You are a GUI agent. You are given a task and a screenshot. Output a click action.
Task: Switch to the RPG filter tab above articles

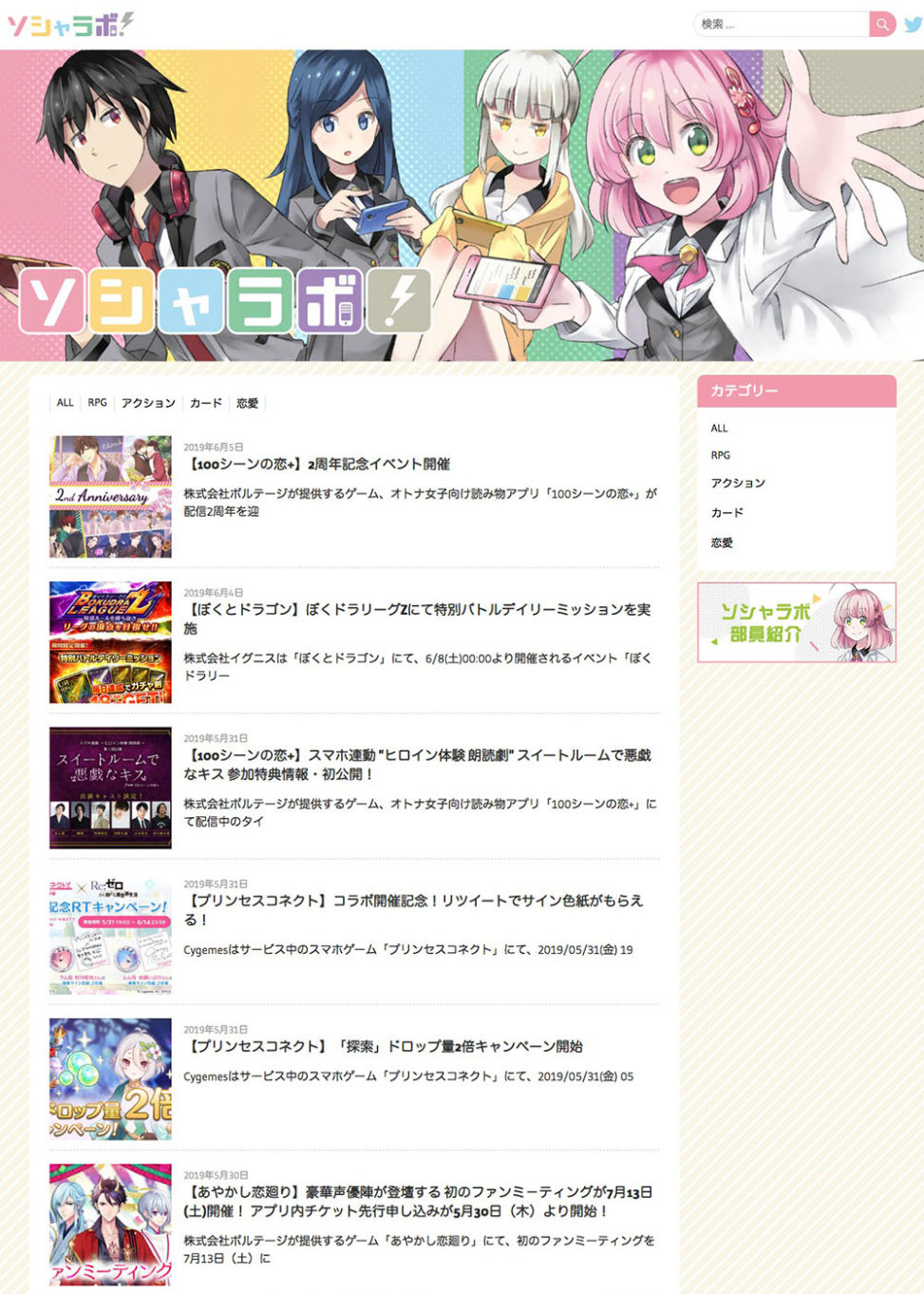point(97,403)
